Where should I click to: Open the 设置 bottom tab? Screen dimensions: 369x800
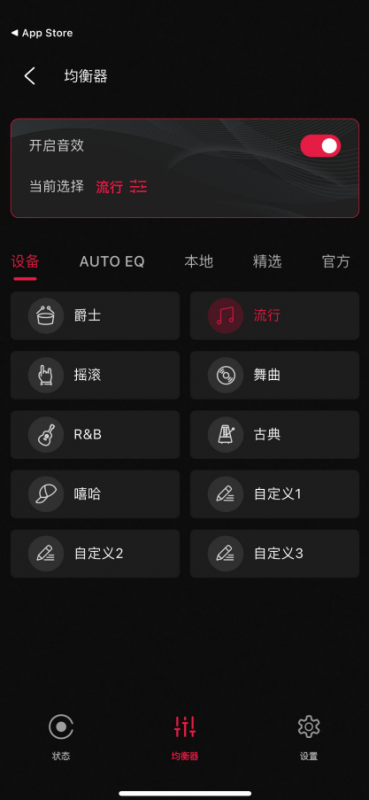(x=309, y=737)
